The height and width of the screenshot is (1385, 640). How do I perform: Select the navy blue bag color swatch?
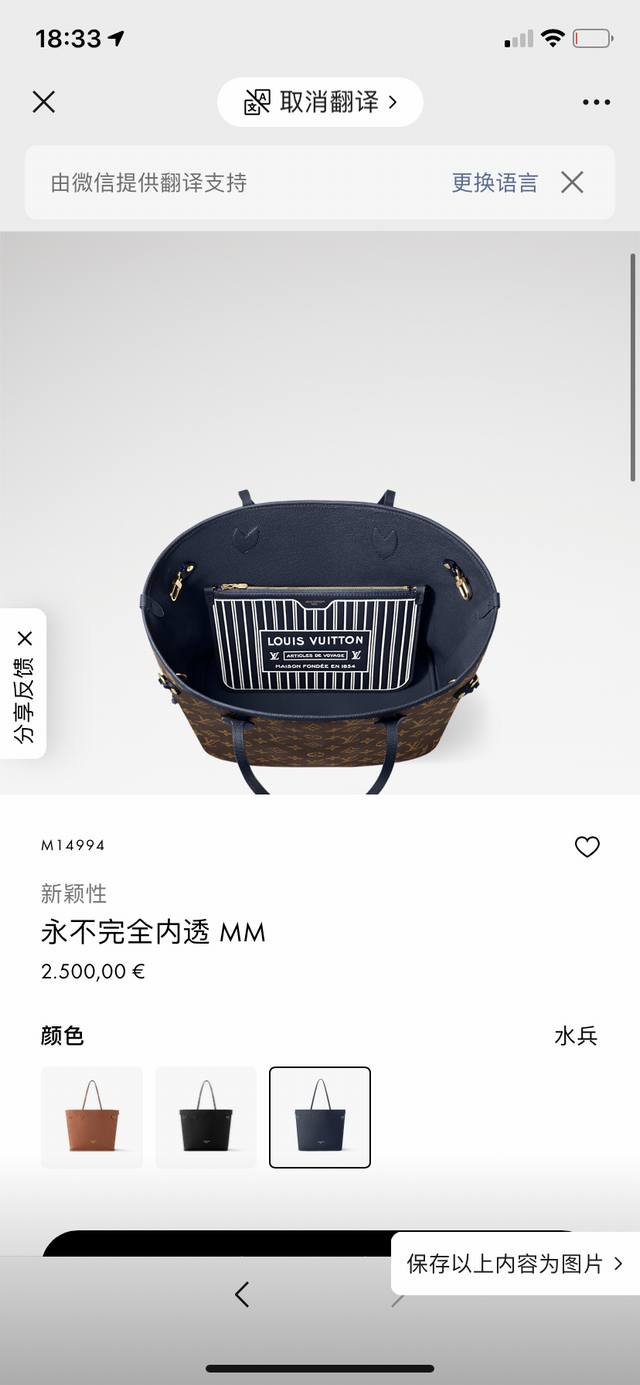coord(320,1117)
